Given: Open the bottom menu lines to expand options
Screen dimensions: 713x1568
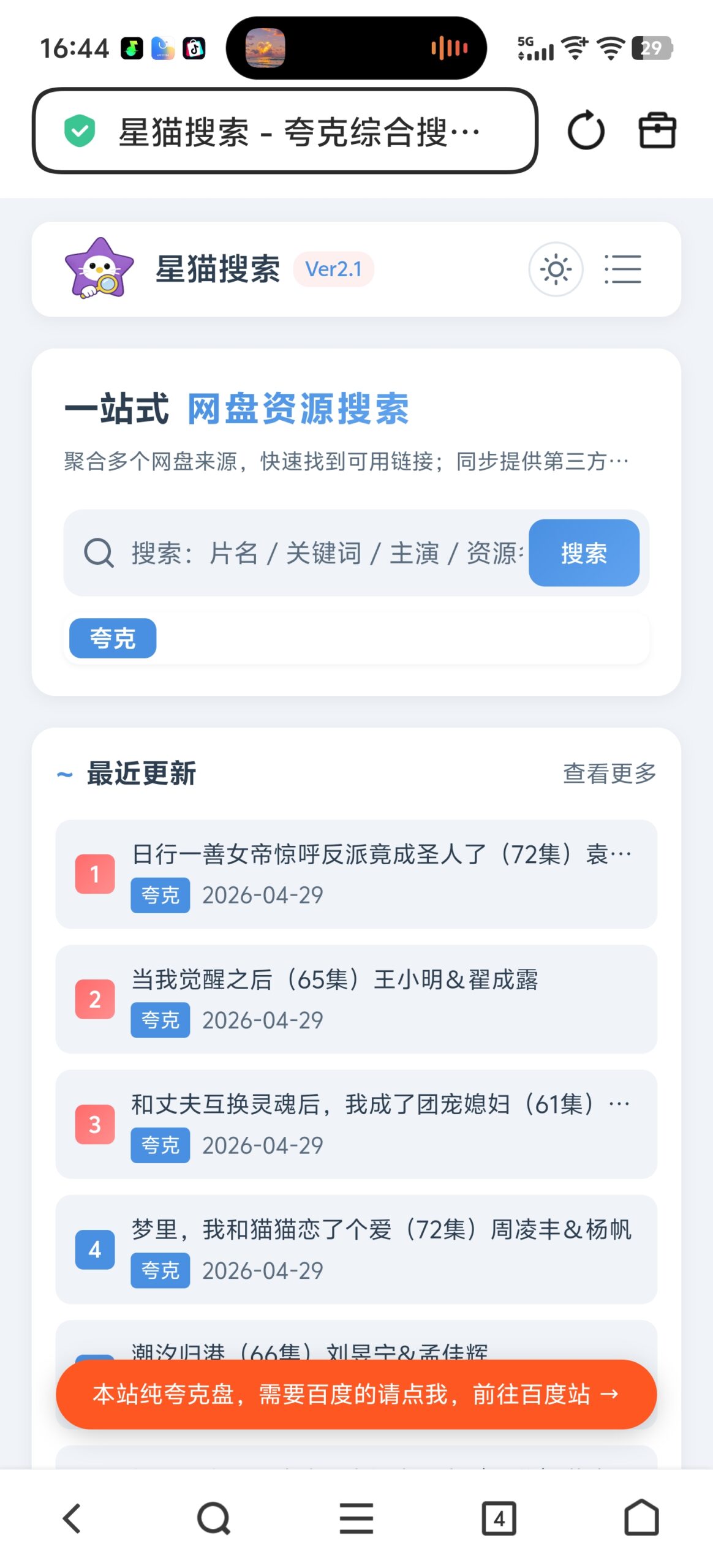Looking at the screenshot, I should (356, 1518).
